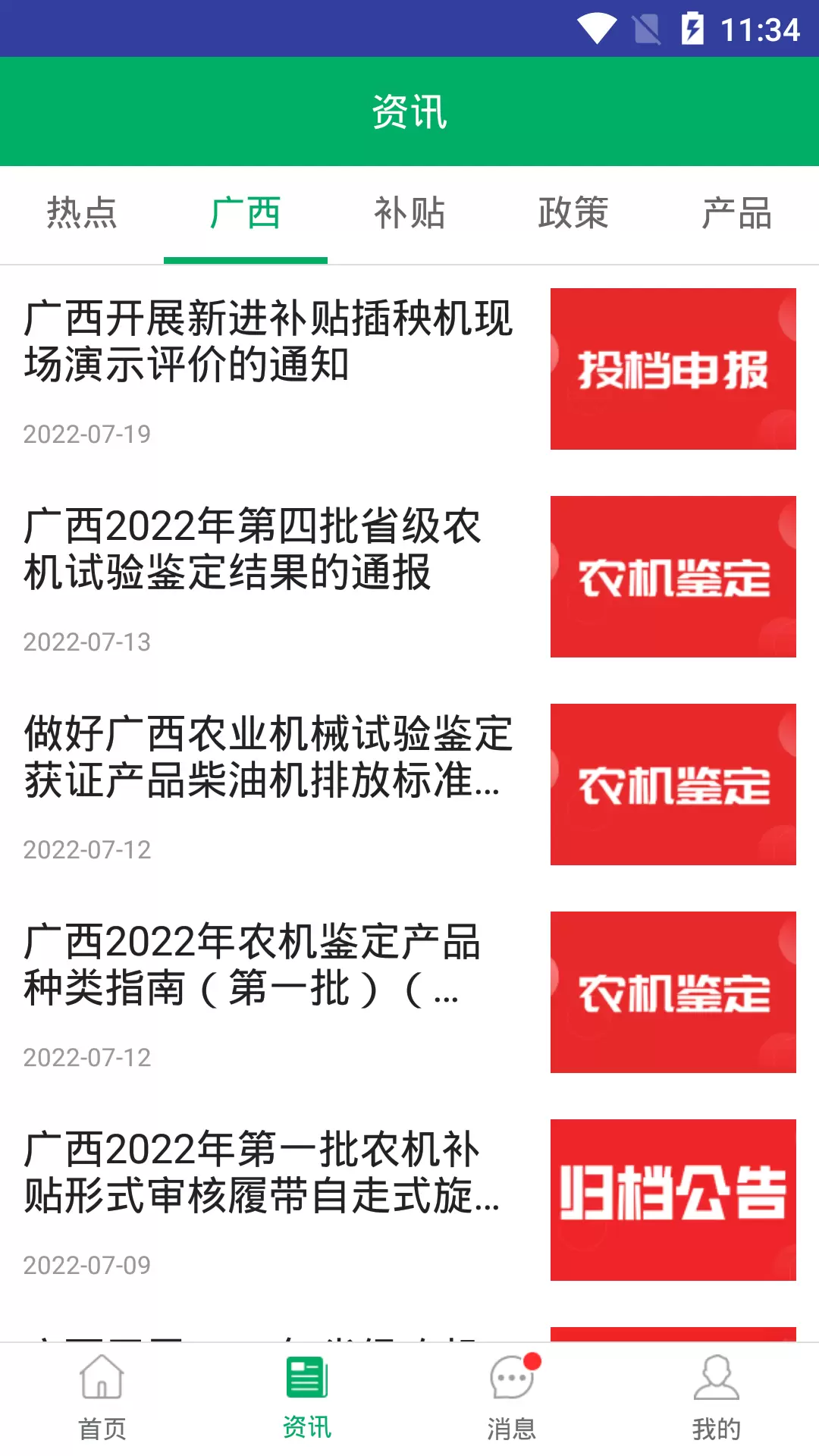
Task: Open the 消息 tab
Action: coord(512,1399)
